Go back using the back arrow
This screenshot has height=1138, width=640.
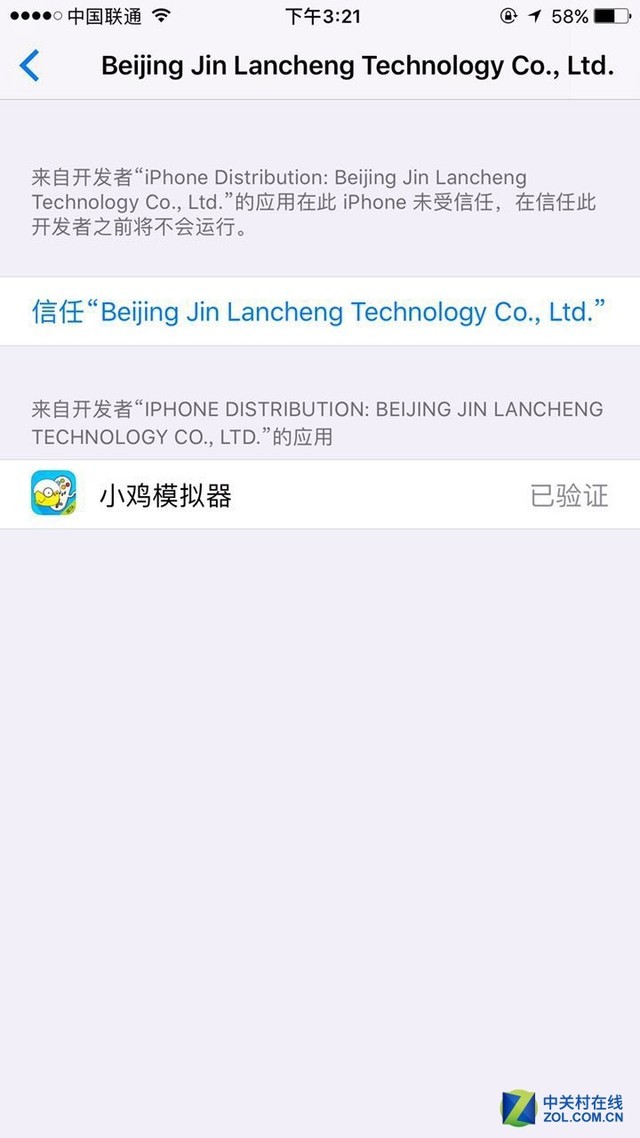(x=30, y=66)
